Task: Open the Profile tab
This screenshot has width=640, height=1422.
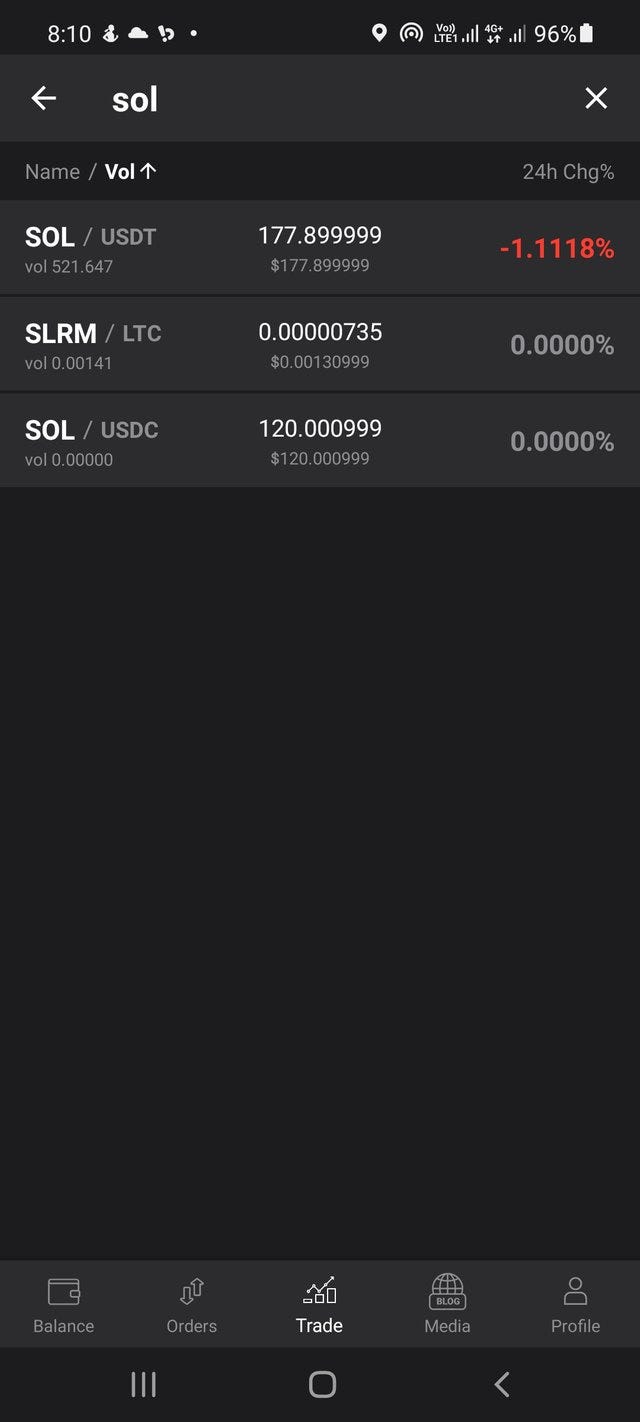Action: 576,1304
